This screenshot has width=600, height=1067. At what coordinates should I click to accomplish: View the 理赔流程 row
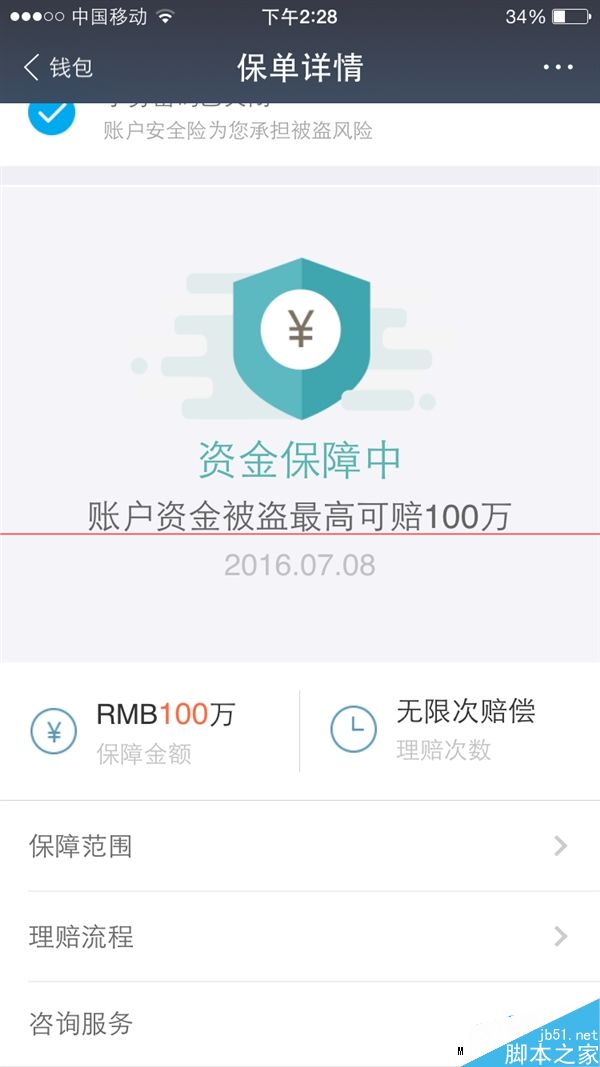pos(300,936)
